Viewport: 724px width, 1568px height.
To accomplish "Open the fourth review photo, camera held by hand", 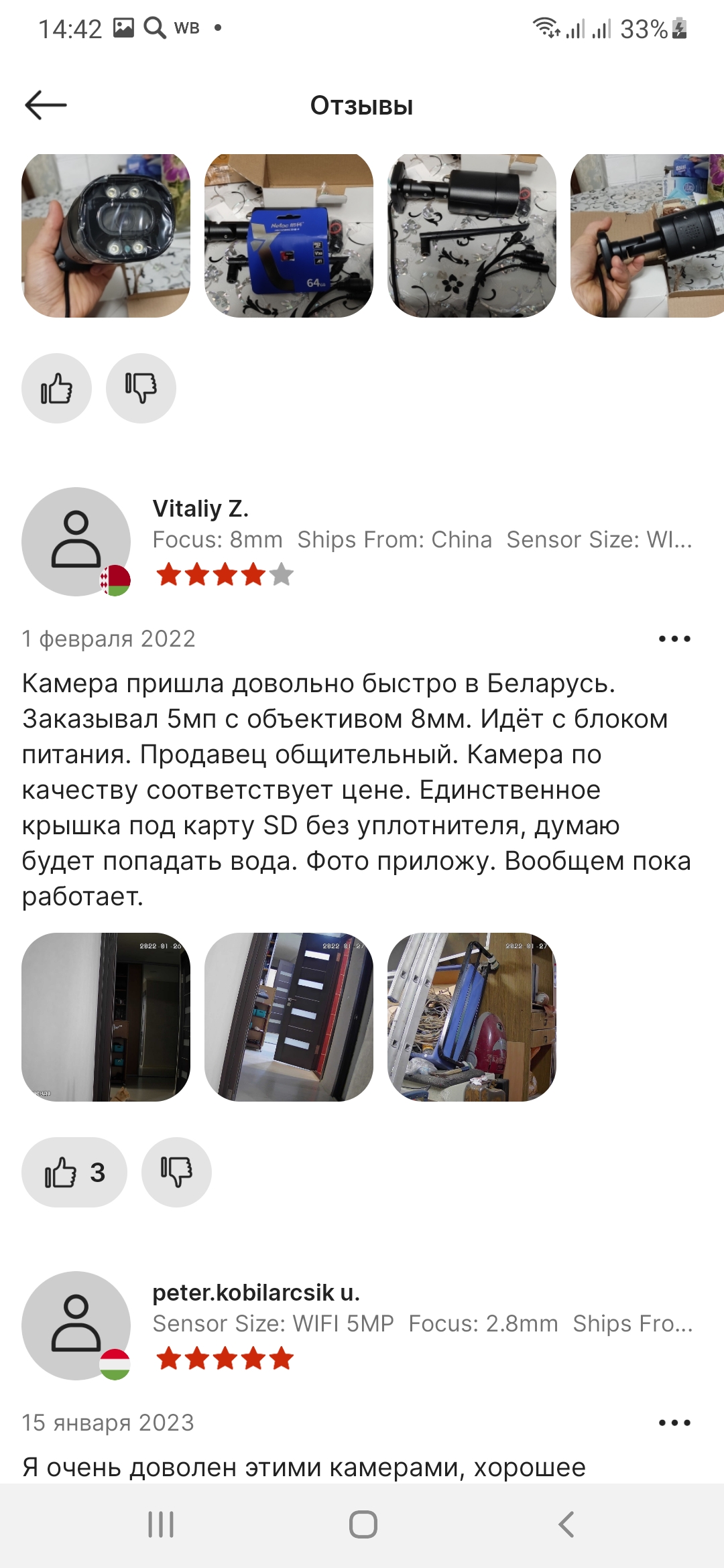I will coord(647,236).
